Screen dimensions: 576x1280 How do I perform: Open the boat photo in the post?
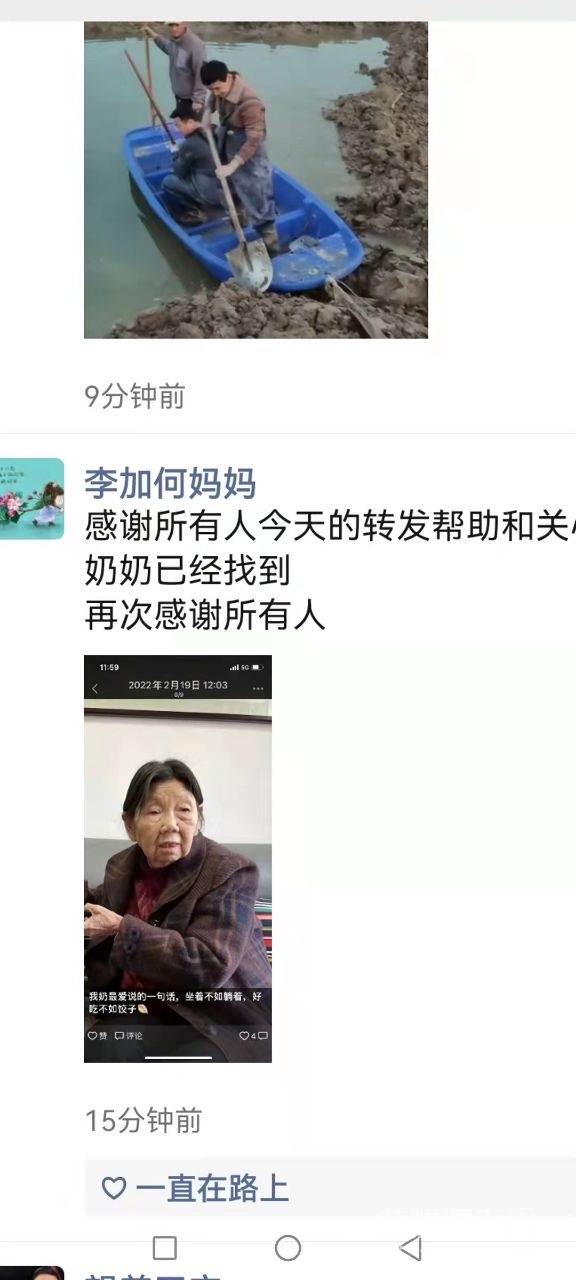tap(256, 180)
